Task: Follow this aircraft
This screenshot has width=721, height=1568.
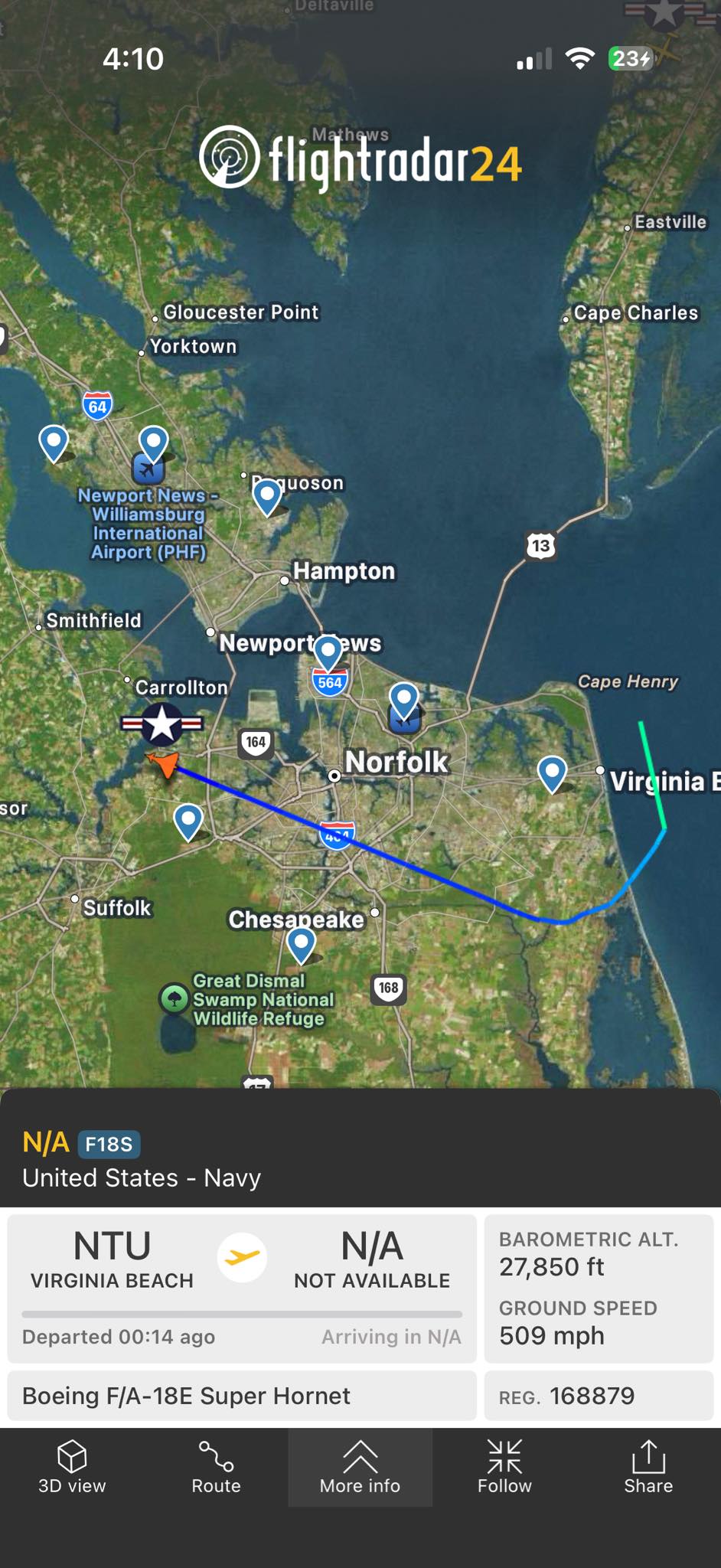Action: tap(504, 1466)
